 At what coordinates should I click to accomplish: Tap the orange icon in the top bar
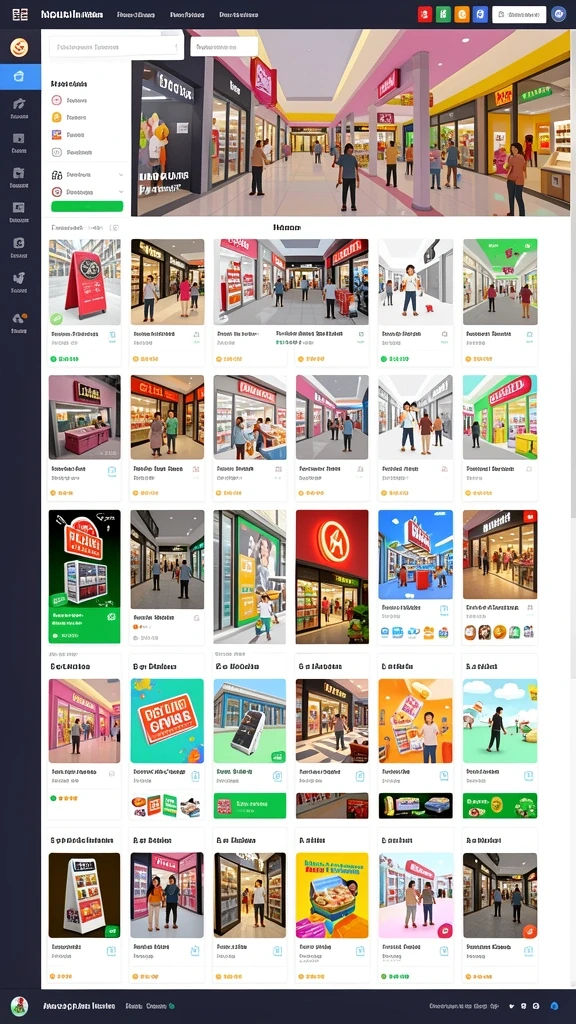(x=462, y=14)
